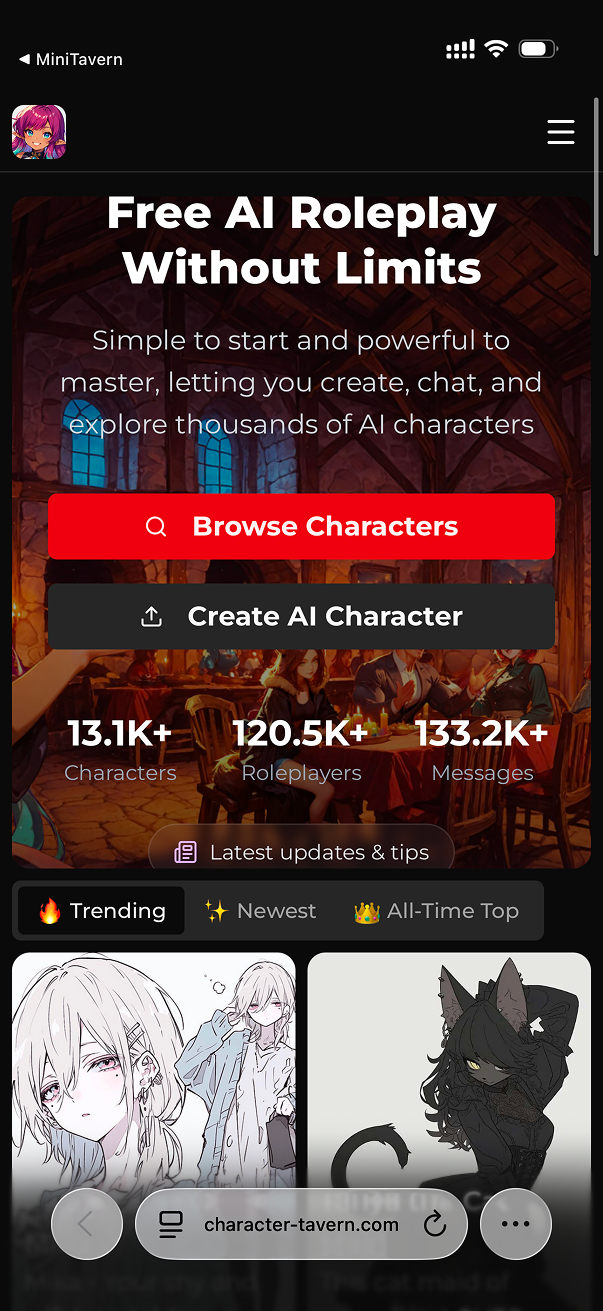Tap the Character Tavern avatar logo
The height and width of the screenshot is (1311, 603).
point(39,132)
